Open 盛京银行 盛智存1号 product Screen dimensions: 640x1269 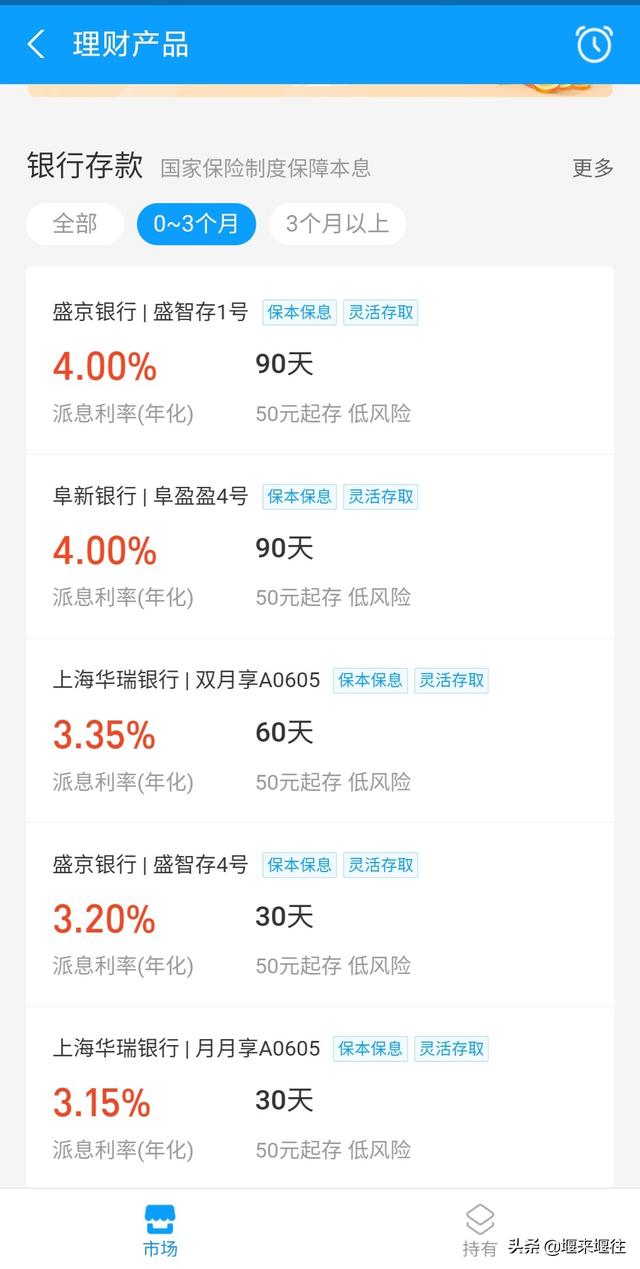pos(320,362)
